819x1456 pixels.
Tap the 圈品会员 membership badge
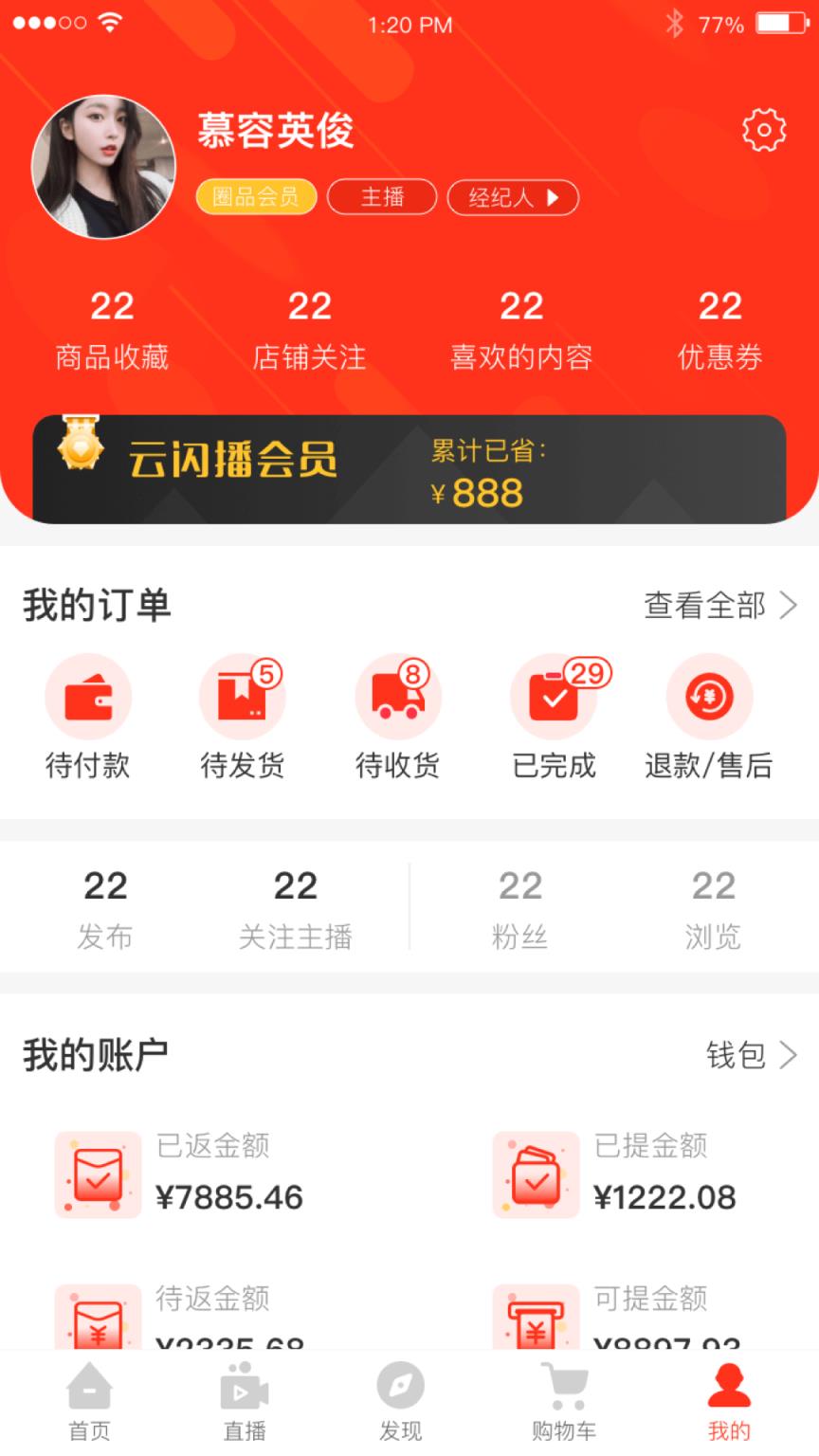(254, 197)
